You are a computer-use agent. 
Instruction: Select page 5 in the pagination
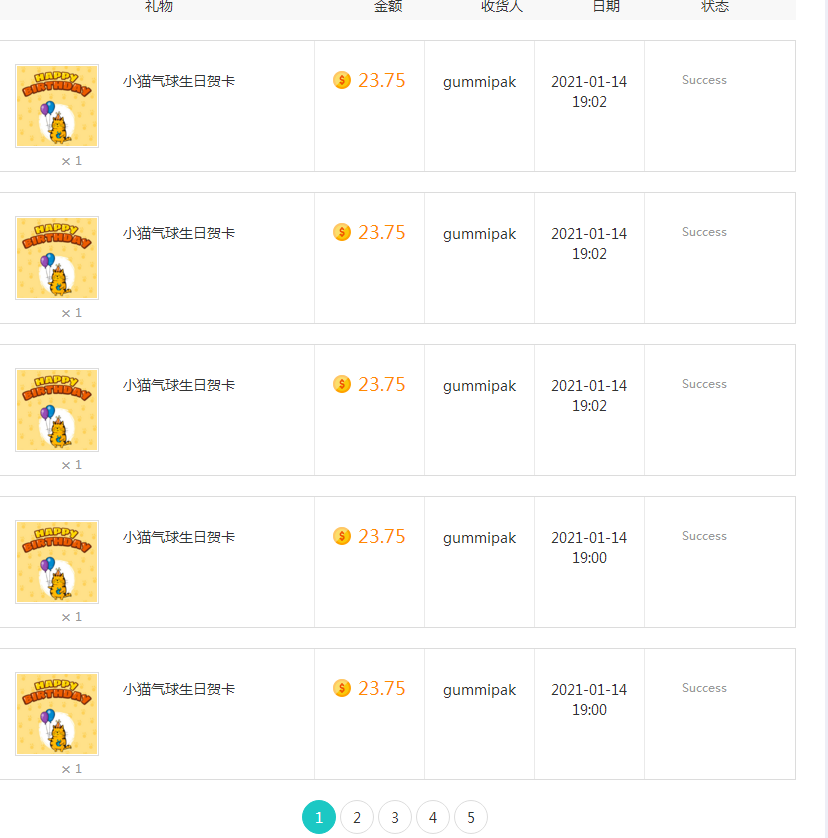[471, 818]
